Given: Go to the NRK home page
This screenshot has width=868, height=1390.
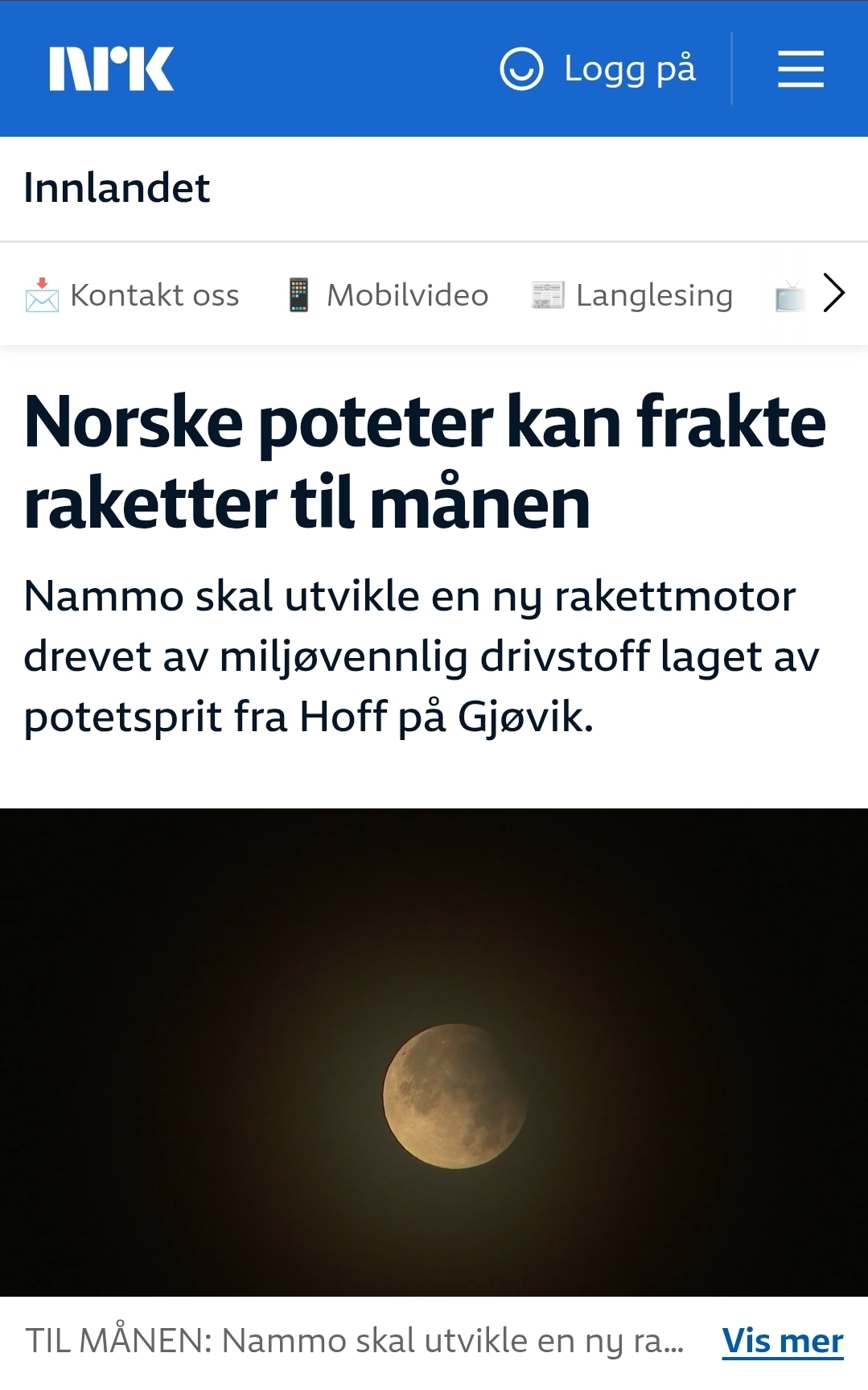Looking at the screenshot, I should [111, 68].
